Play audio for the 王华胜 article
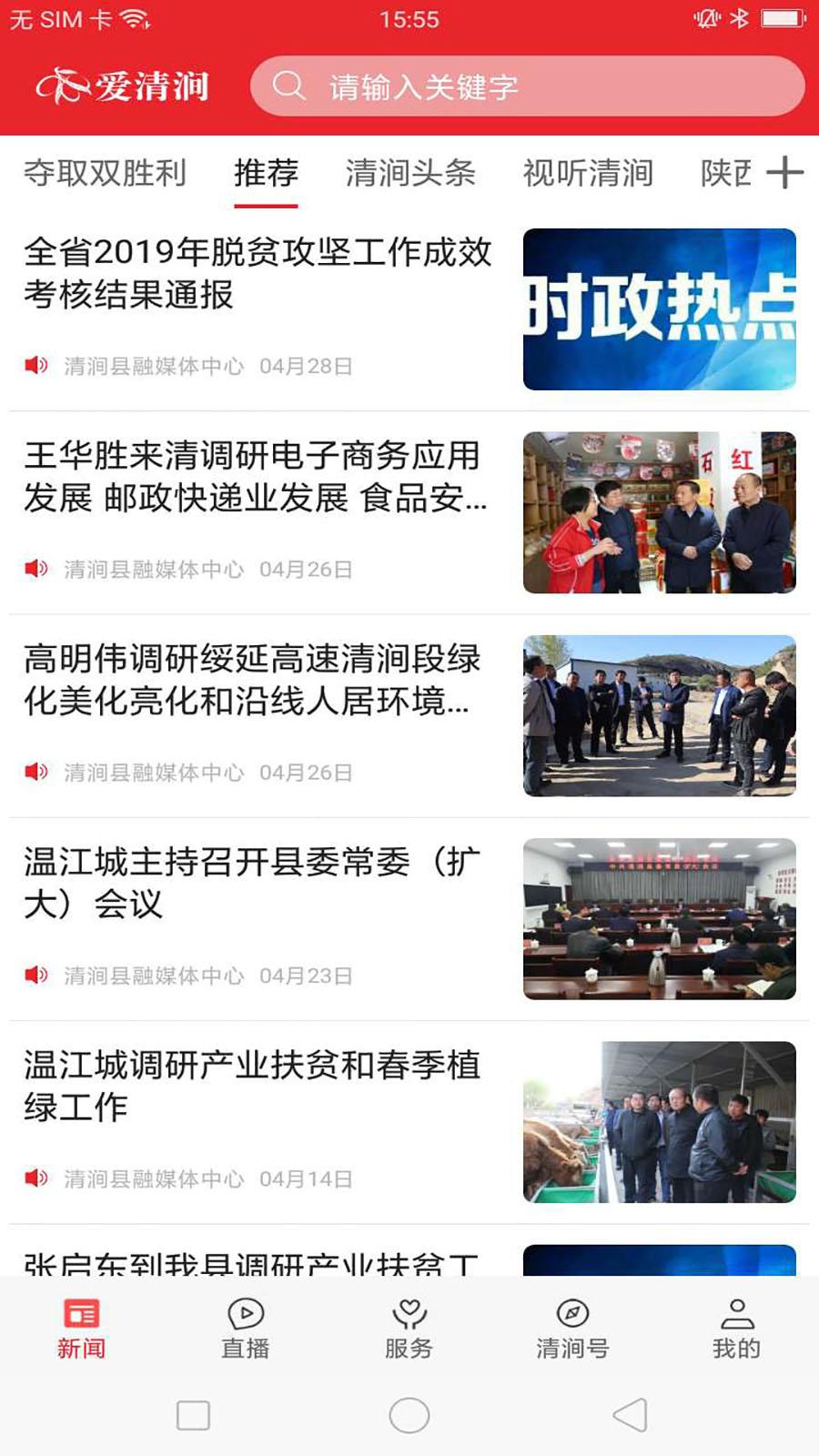819x1456 pixels. tap(36, 570)
